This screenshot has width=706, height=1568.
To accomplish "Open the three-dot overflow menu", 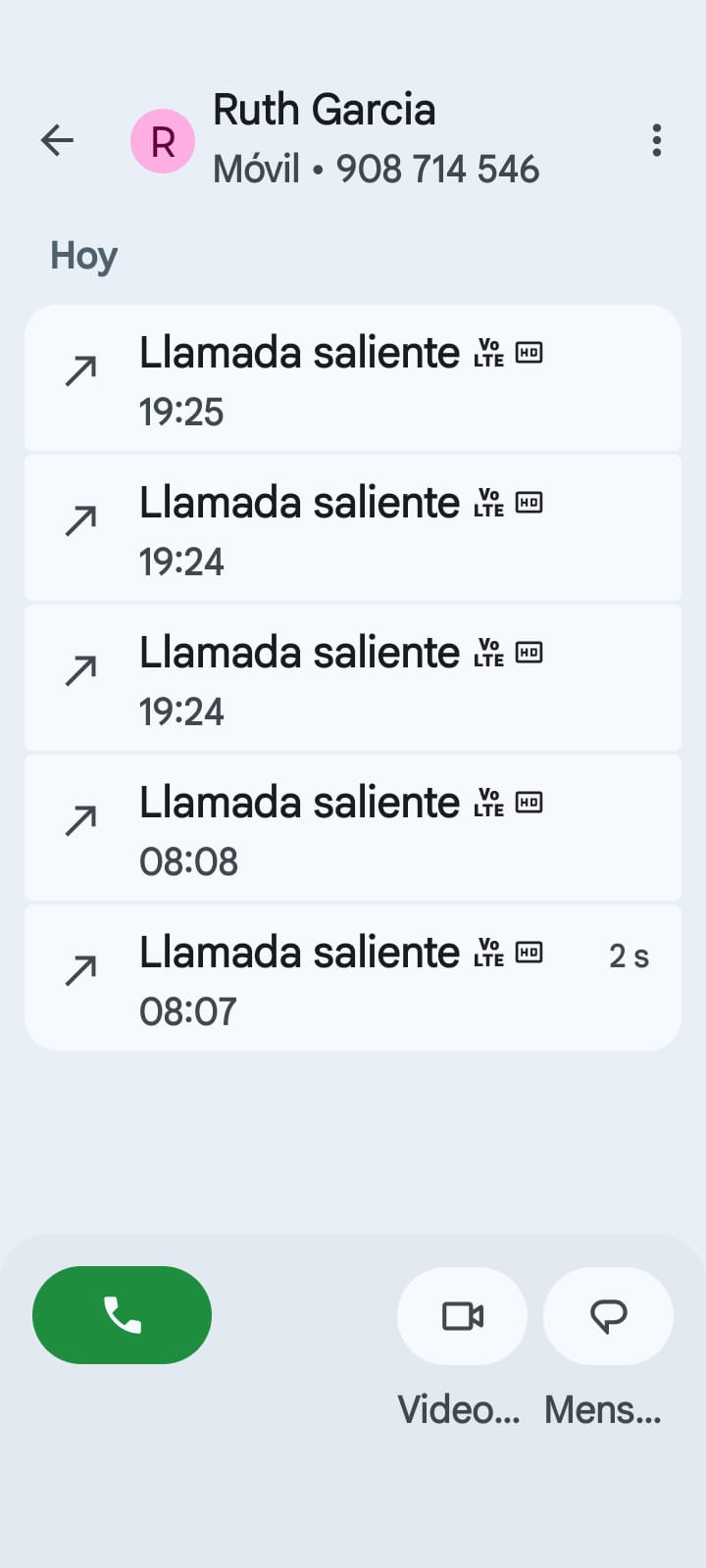I will (x=656, y=140).
